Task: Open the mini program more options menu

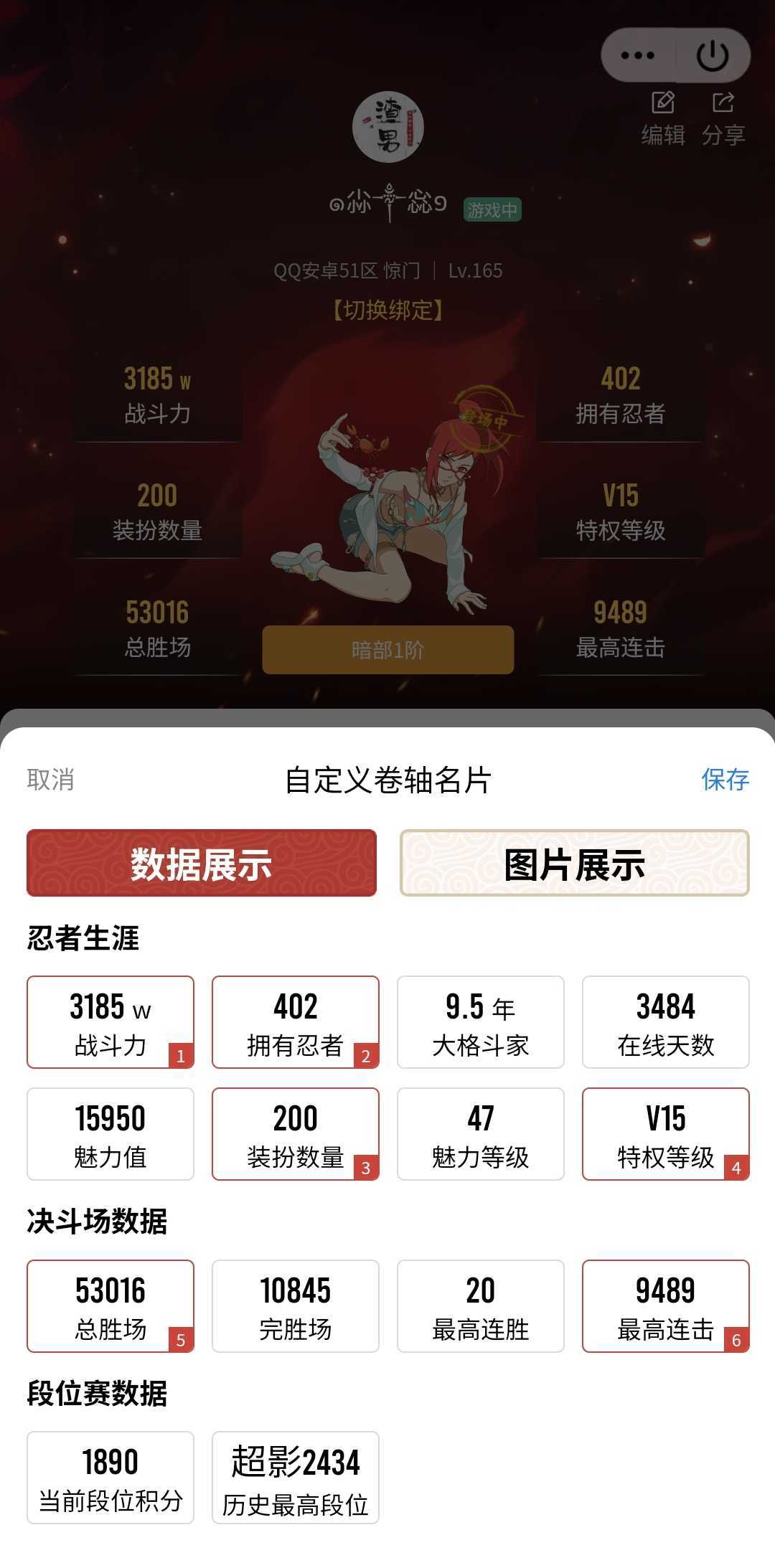Action: click(x=638, y=55)
